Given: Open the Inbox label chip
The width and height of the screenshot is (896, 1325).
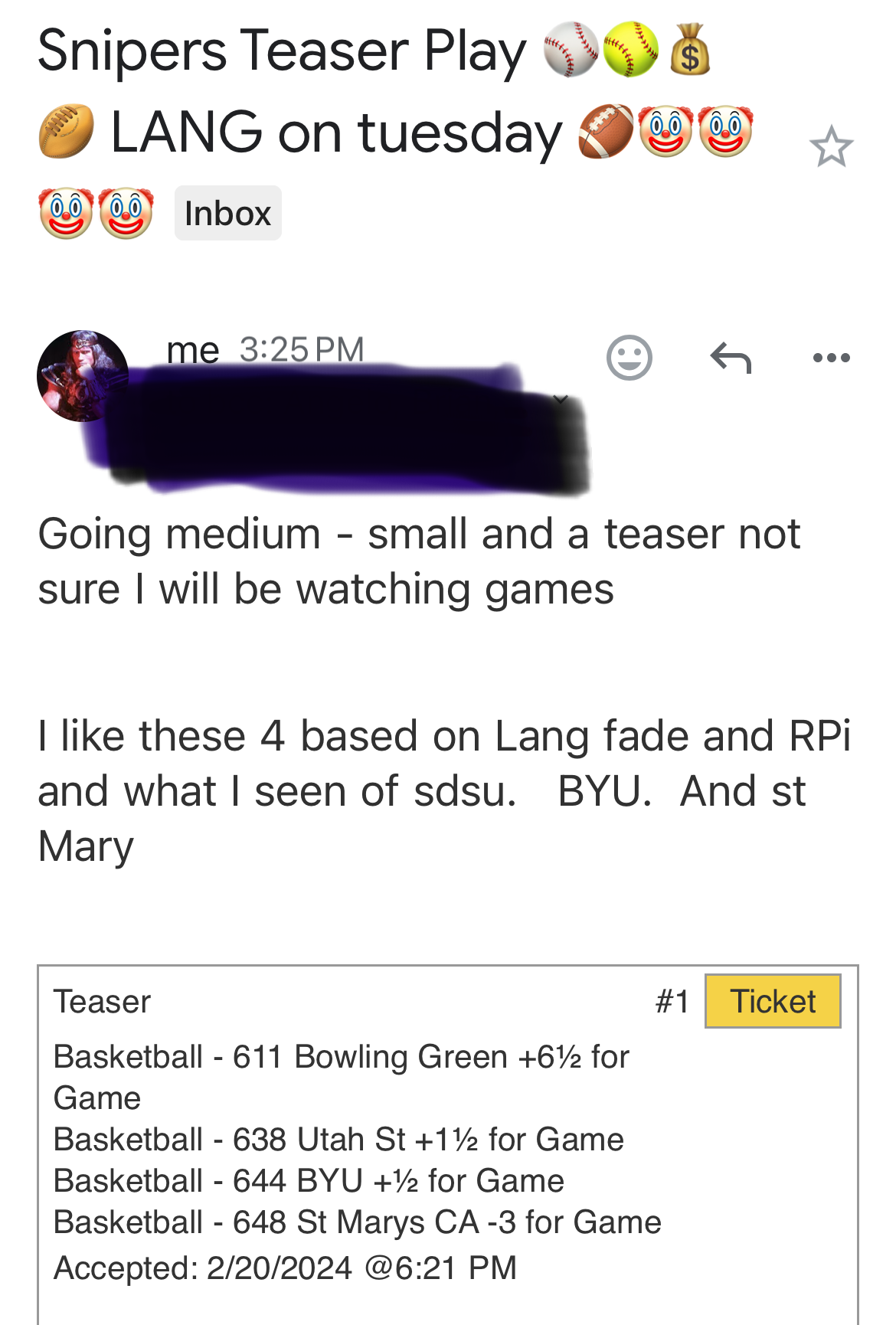Looking at the screenshot, I should point(227,213).
